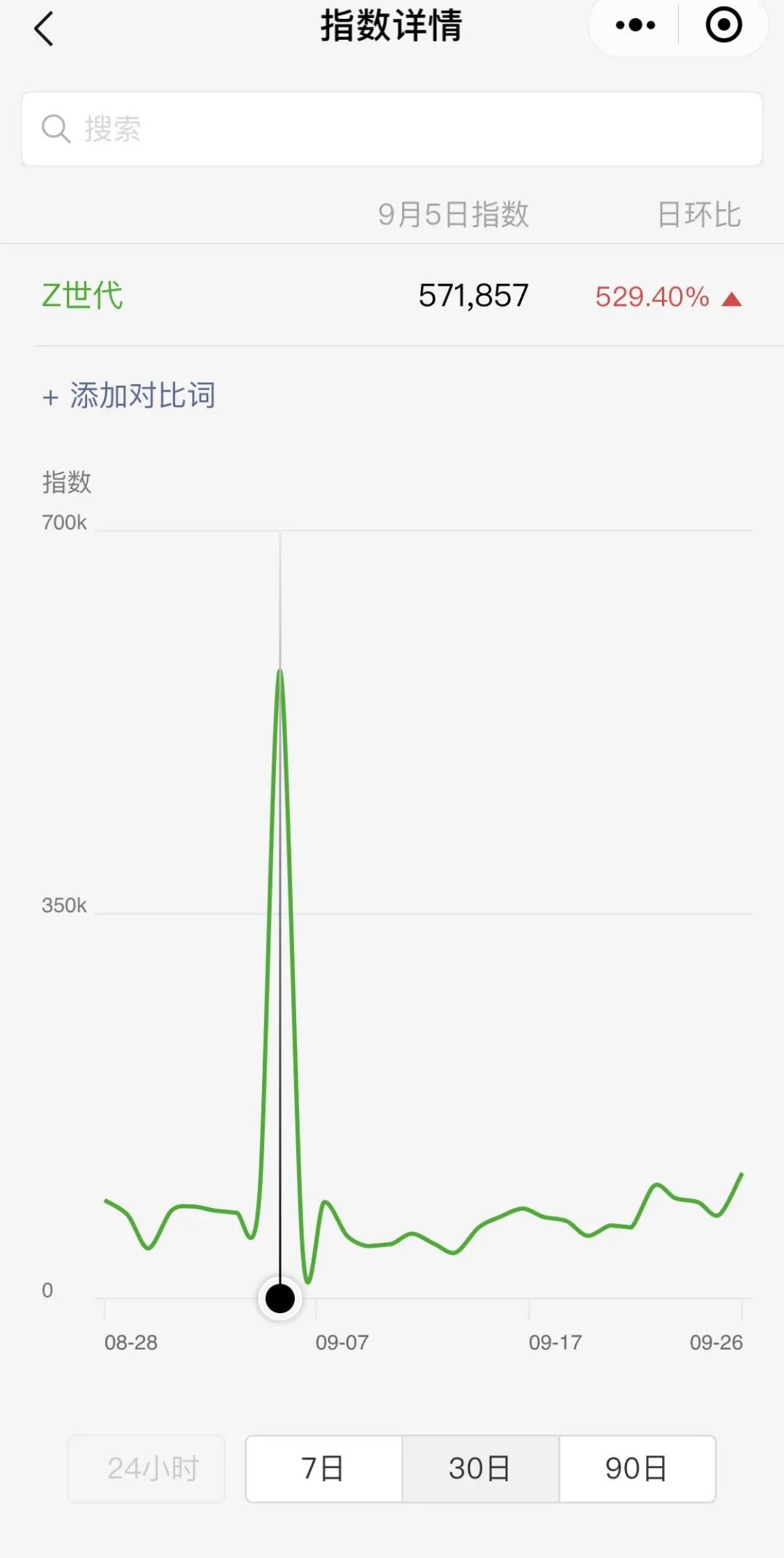This screenshot has width=784, height=1558.
Task: Tap the 搜索 search box
Action: 392,129
